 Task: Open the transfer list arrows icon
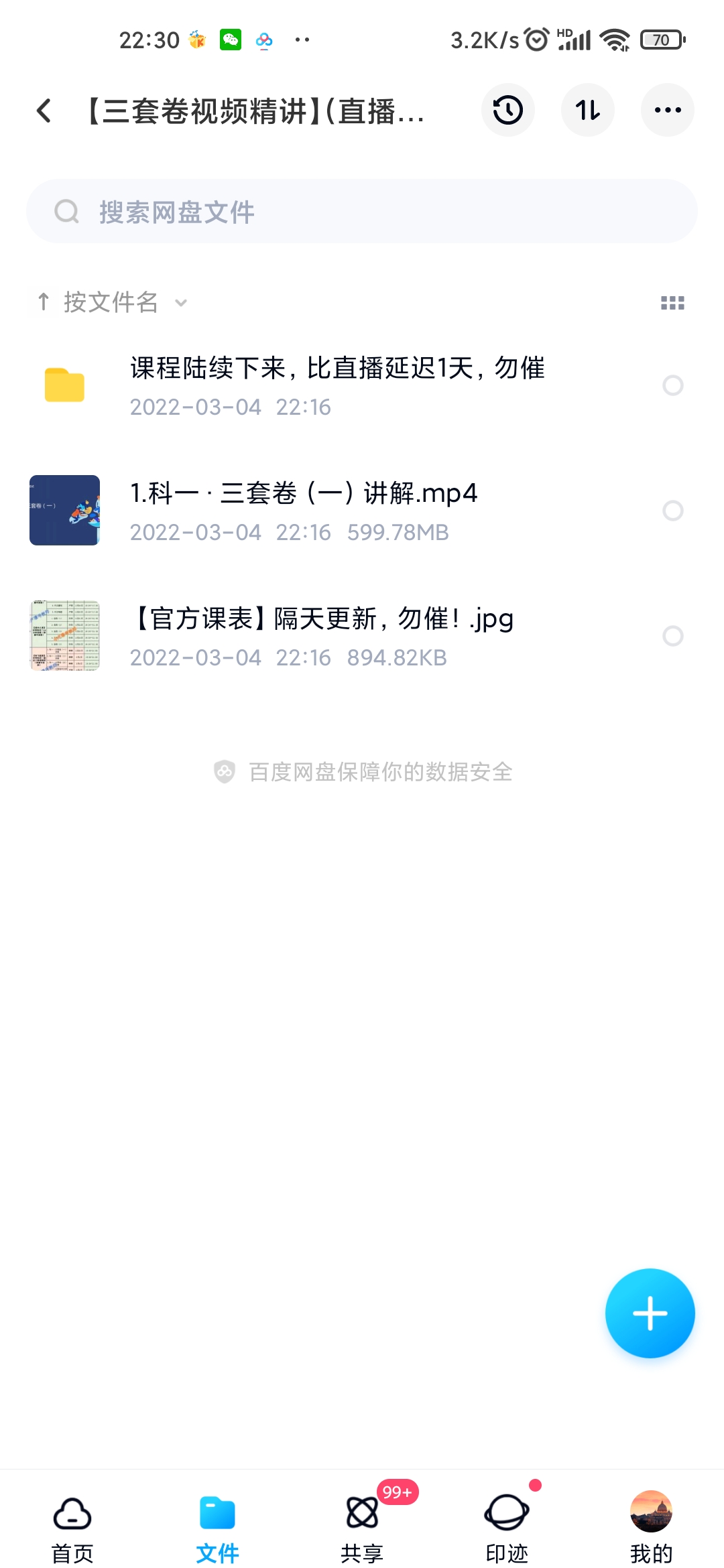click(588, 110)
